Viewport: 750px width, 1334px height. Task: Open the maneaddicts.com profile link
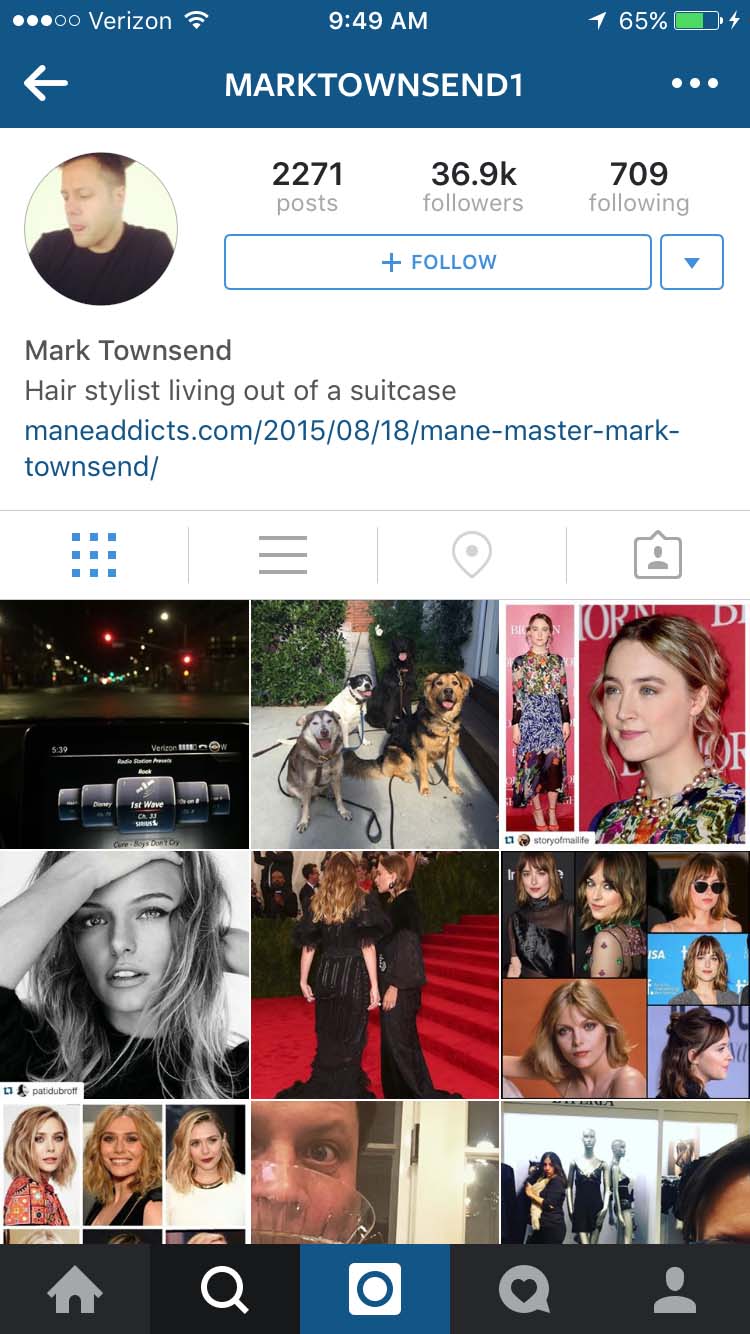pyautogui.click(x=352, y=449)
